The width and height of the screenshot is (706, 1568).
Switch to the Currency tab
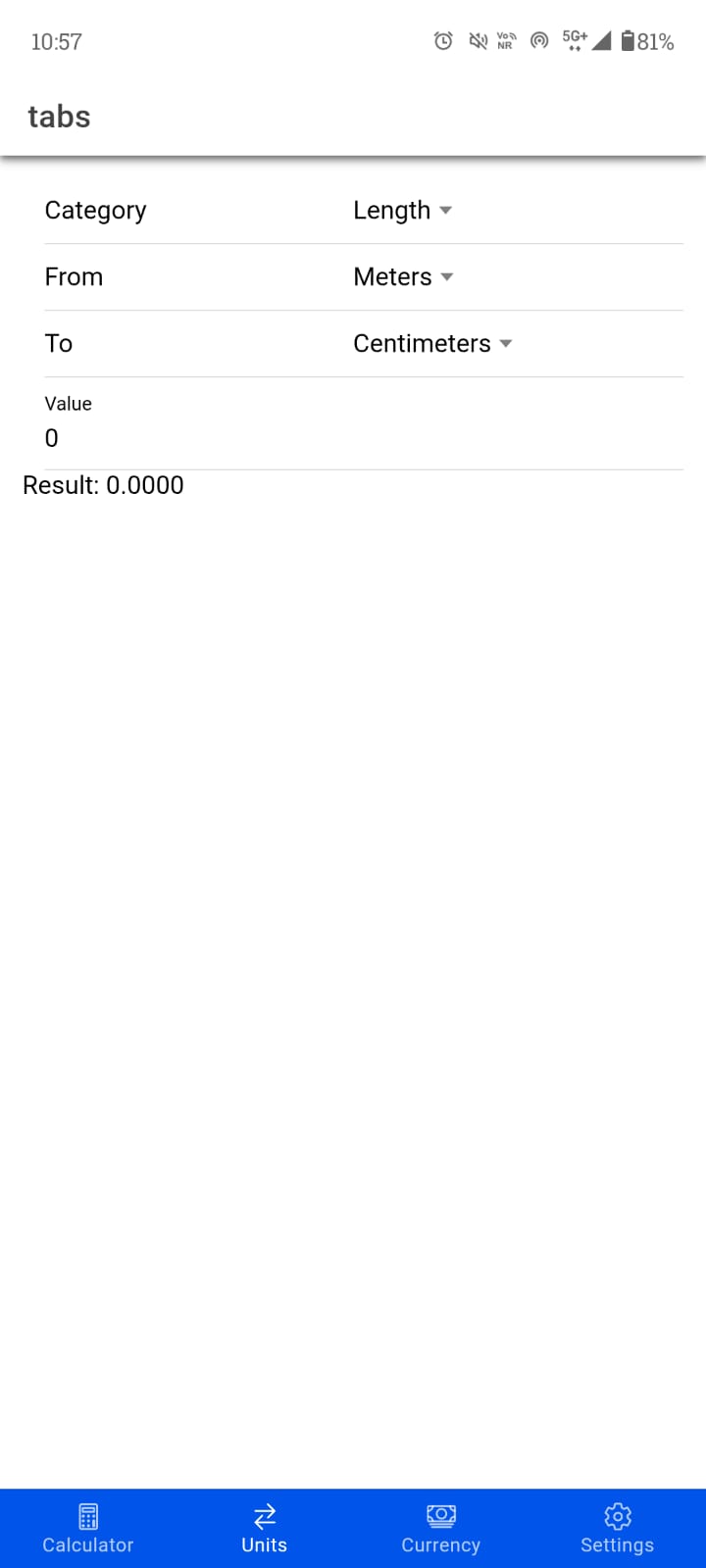(440, 1544)
